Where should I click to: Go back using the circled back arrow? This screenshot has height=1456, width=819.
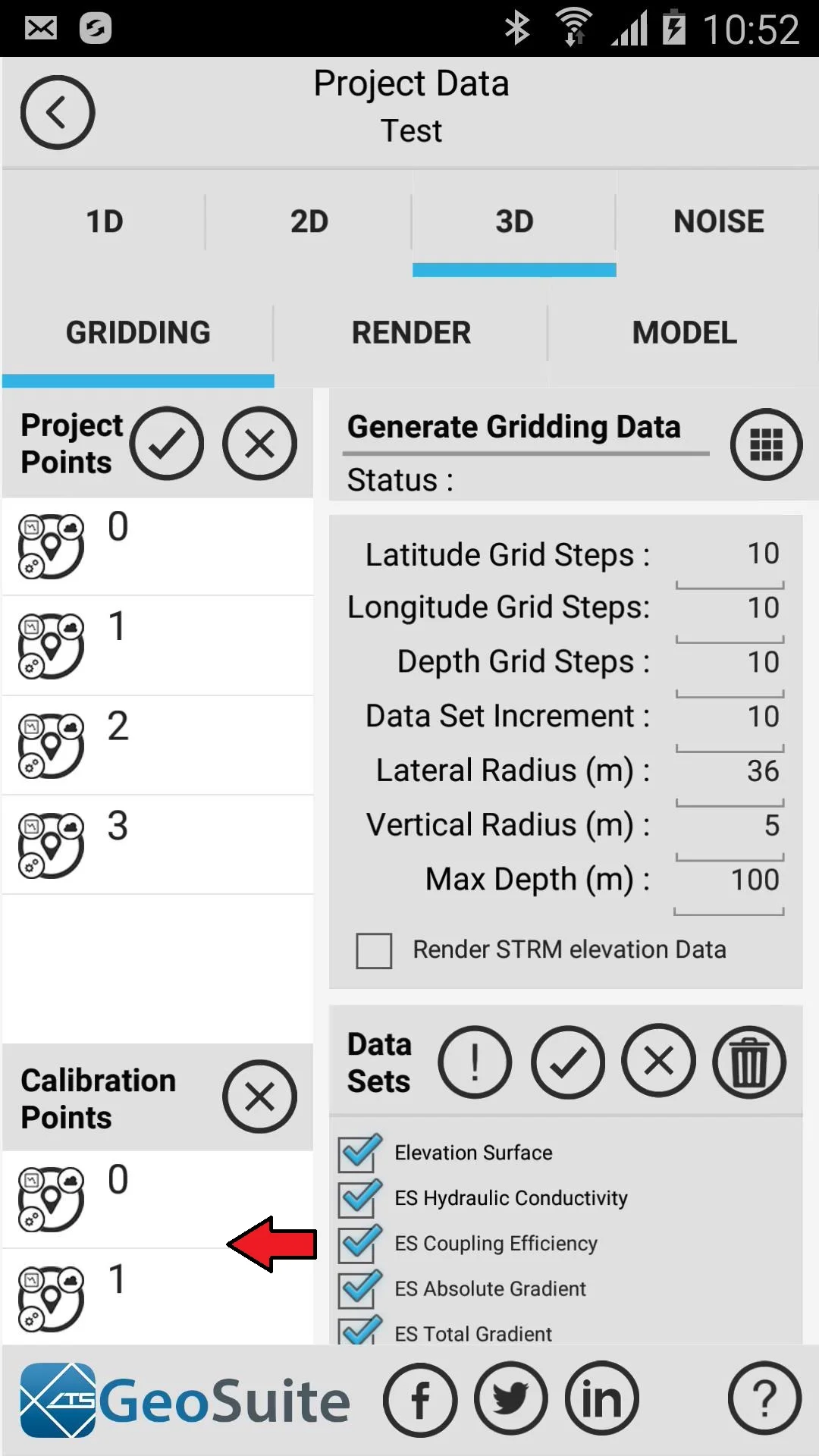click(x=58, y=112)
